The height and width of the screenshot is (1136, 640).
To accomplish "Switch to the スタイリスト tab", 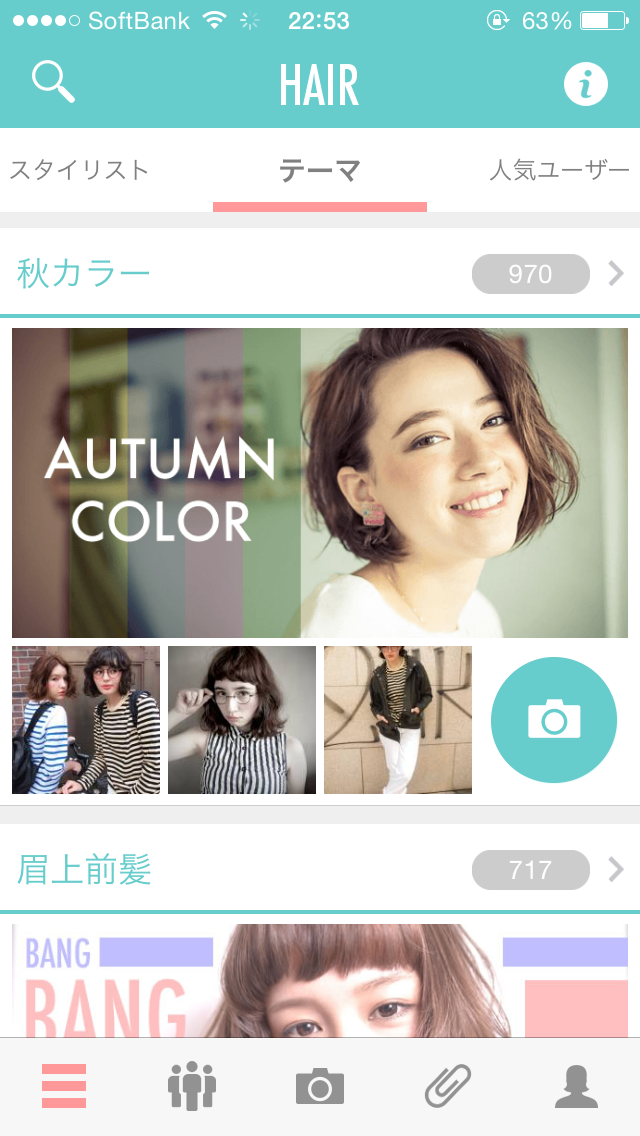I will (80, 170).
